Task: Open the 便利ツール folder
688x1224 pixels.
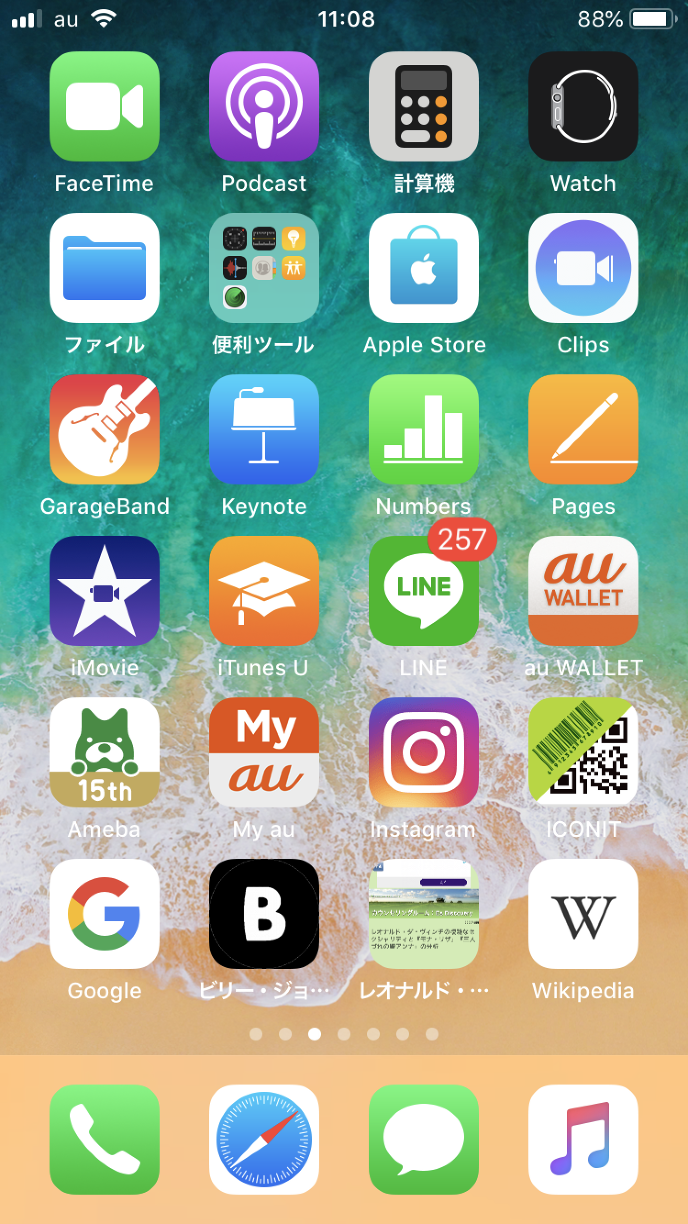Action: [x=264, y=268]
